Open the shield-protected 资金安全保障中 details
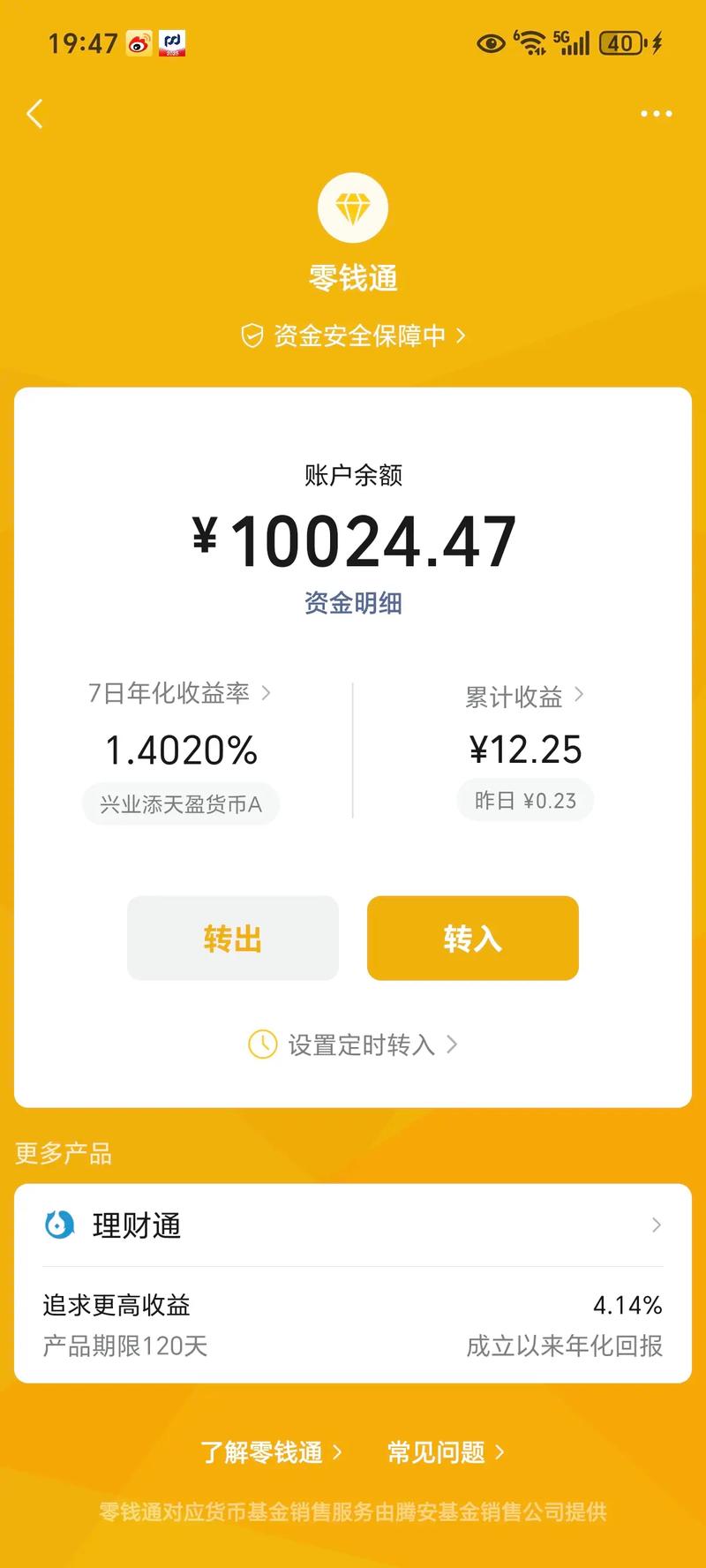Screen dimensions: 706x1568 click(x=353, y=336)
